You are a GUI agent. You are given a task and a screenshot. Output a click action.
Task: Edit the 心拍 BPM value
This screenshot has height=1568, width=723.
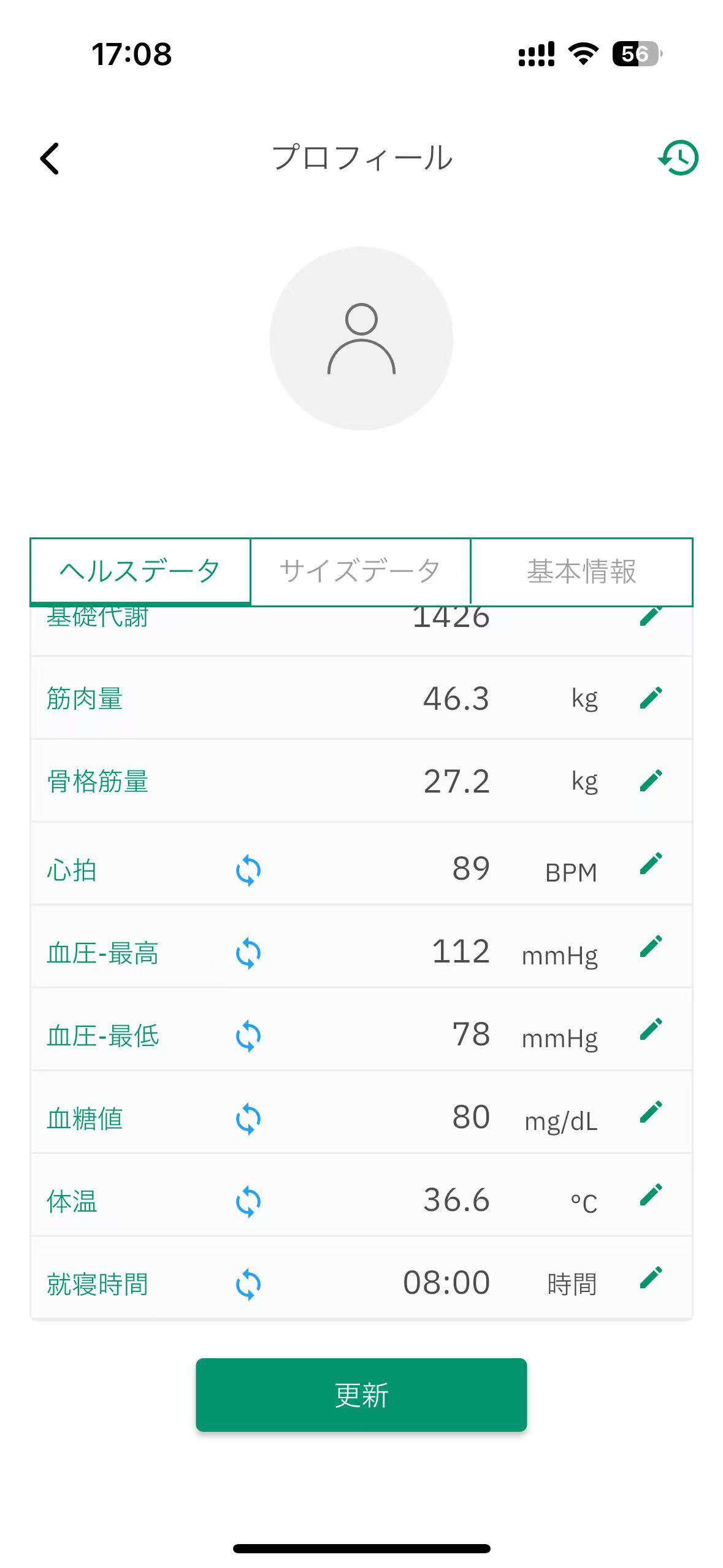click(x=651, y=863)
